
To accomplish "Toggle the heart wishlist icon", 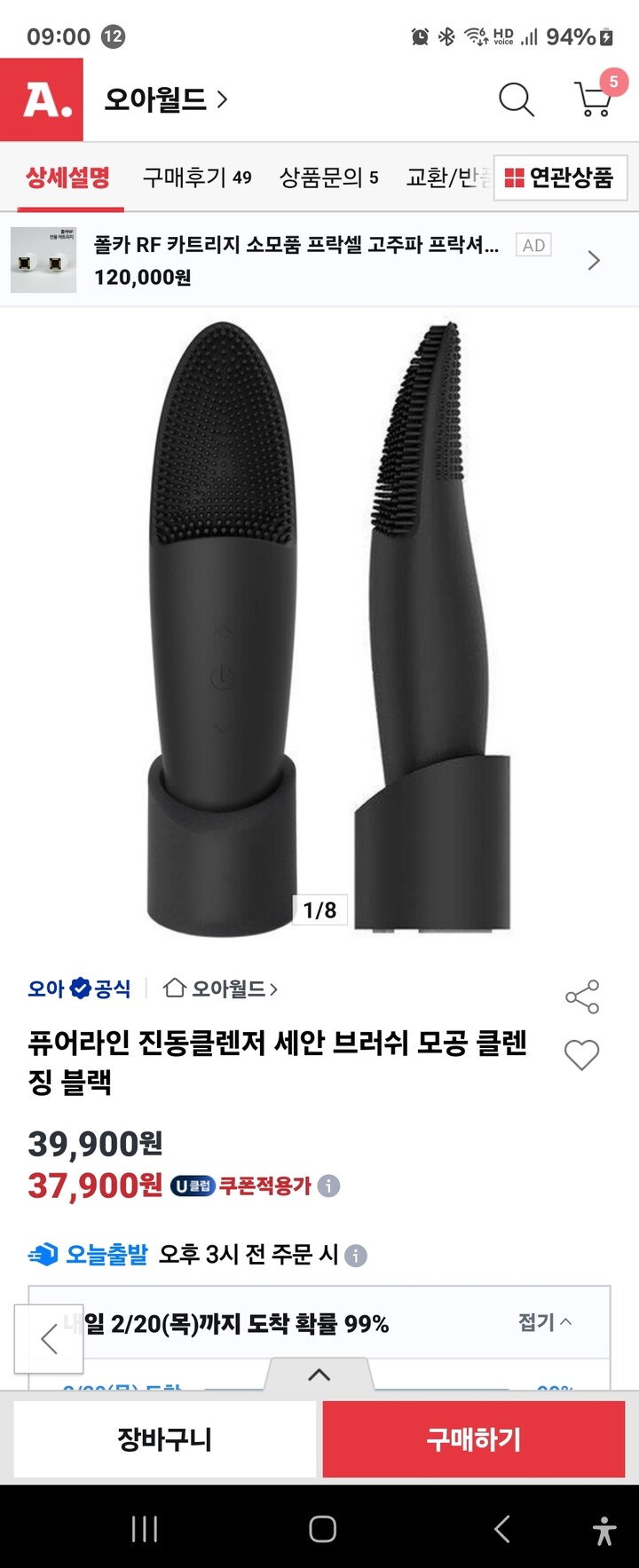I will [x=581, y=1057].
